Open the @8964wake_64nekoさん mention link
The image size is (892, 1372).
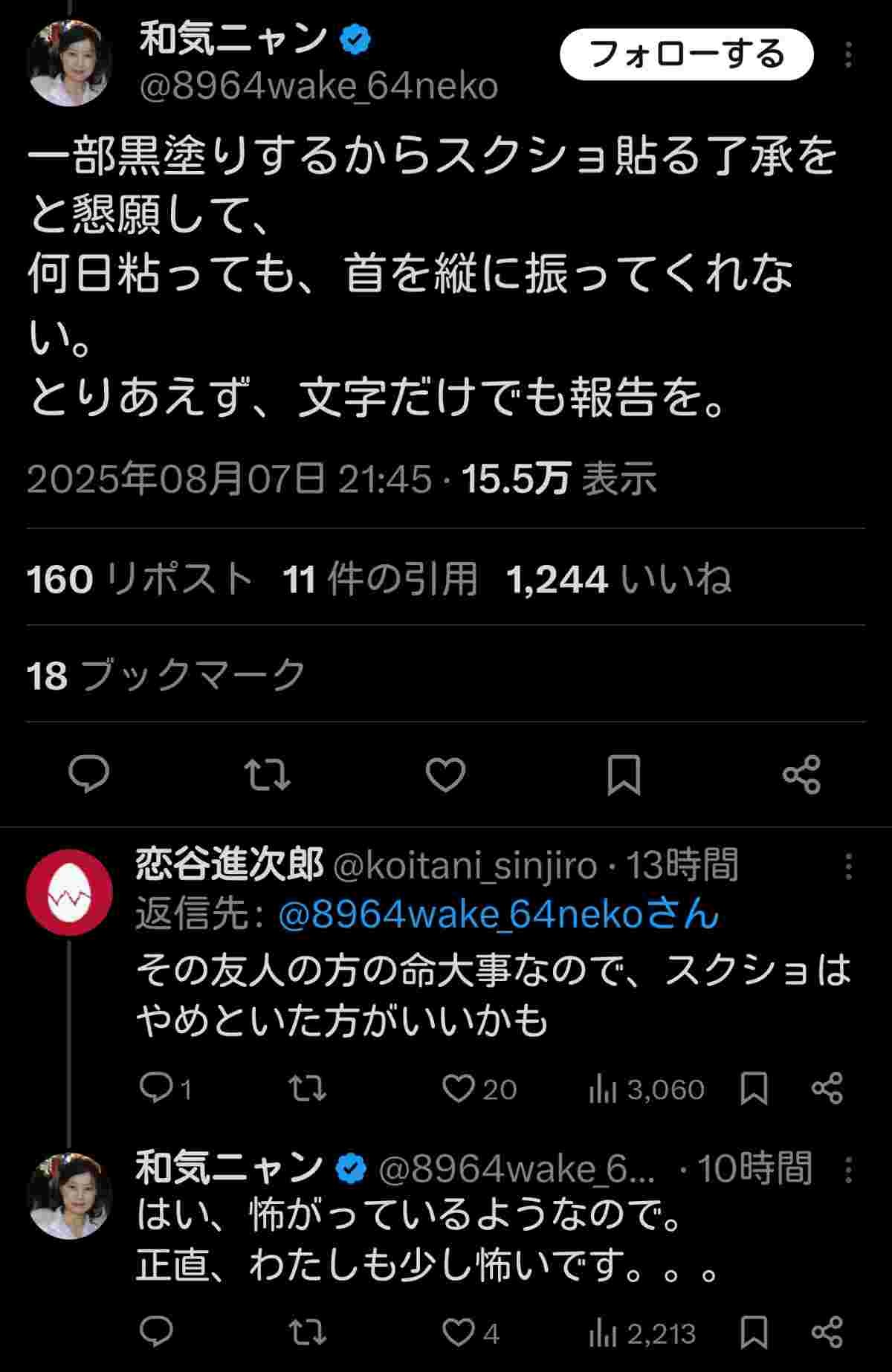(x=498, y=915)
